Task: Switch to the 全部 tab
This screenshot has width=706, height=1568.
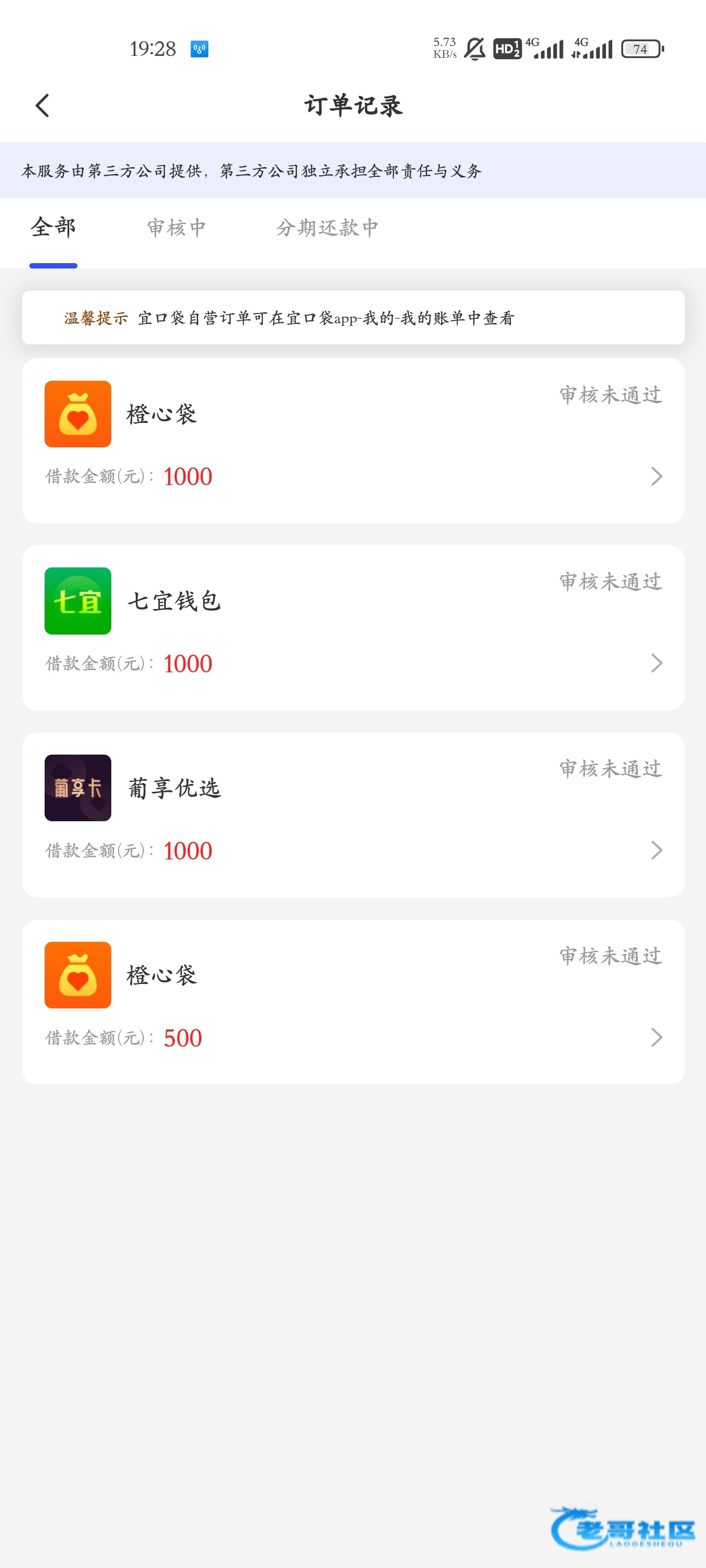Action: tap(53, 228)
